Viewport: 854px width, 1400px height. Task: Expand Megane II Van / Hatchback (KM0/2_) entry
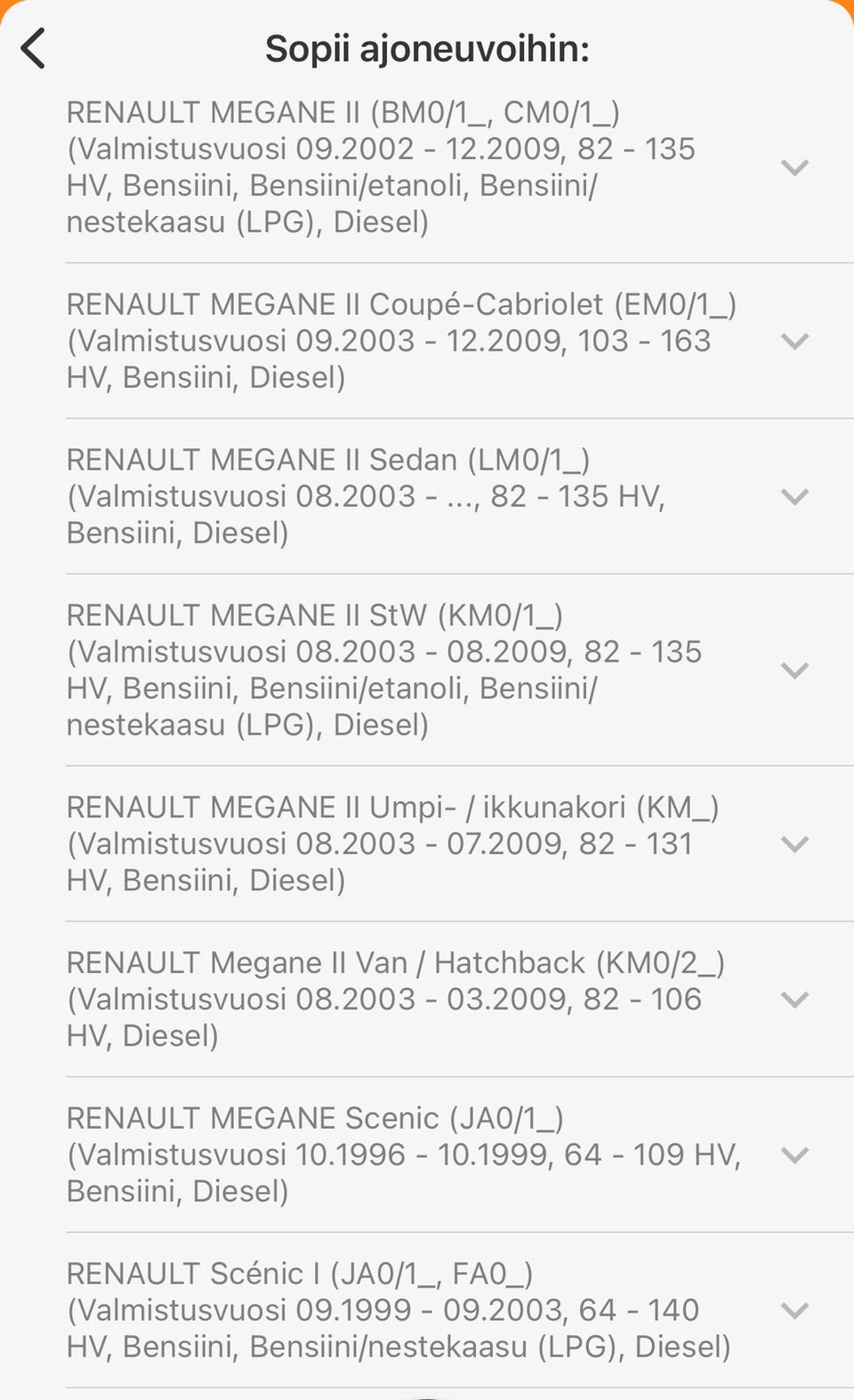coord(794,999)
